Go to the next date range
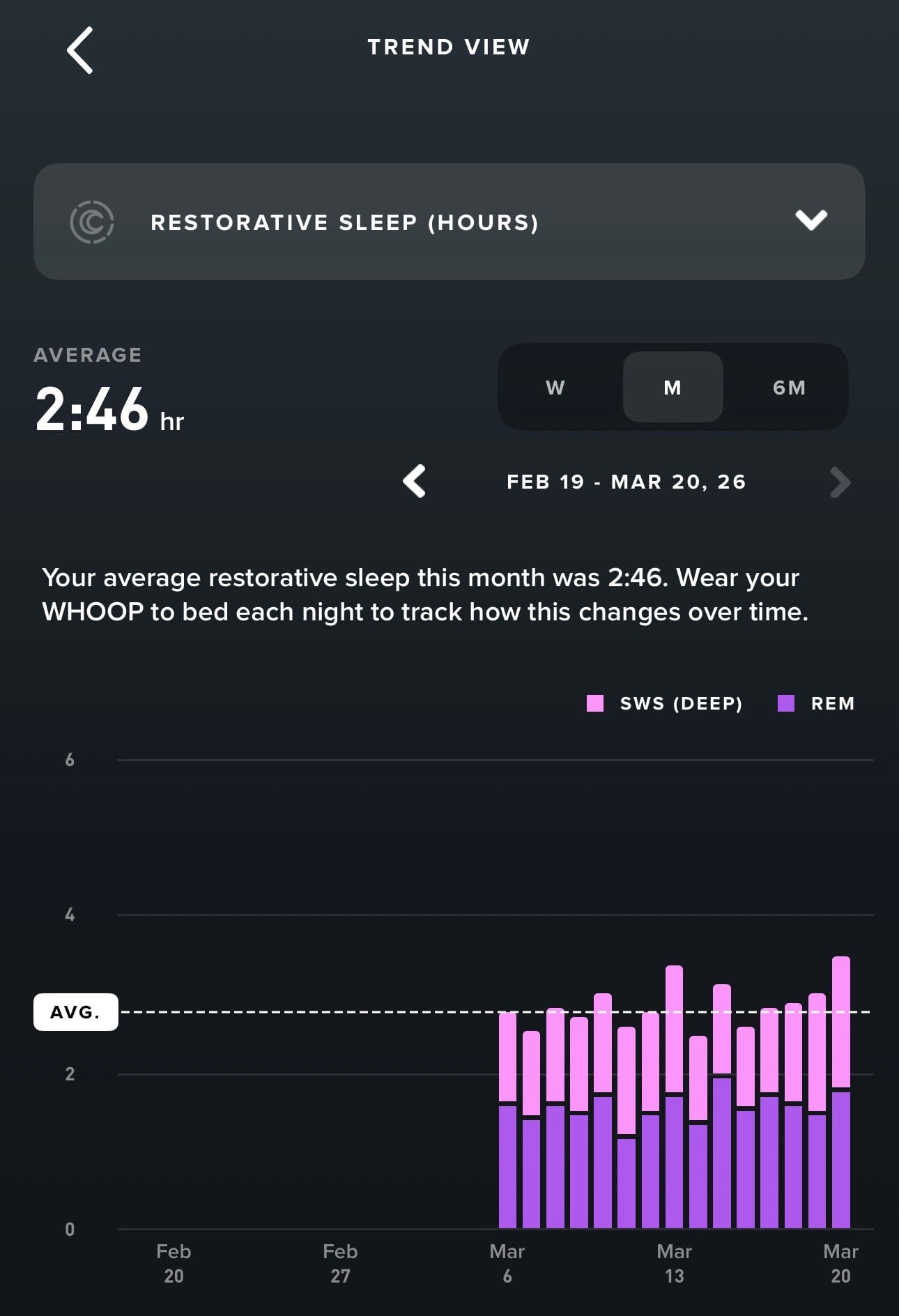Image resolution: width=899 pixels, height=1316 pixels. (x=840, y=482)
